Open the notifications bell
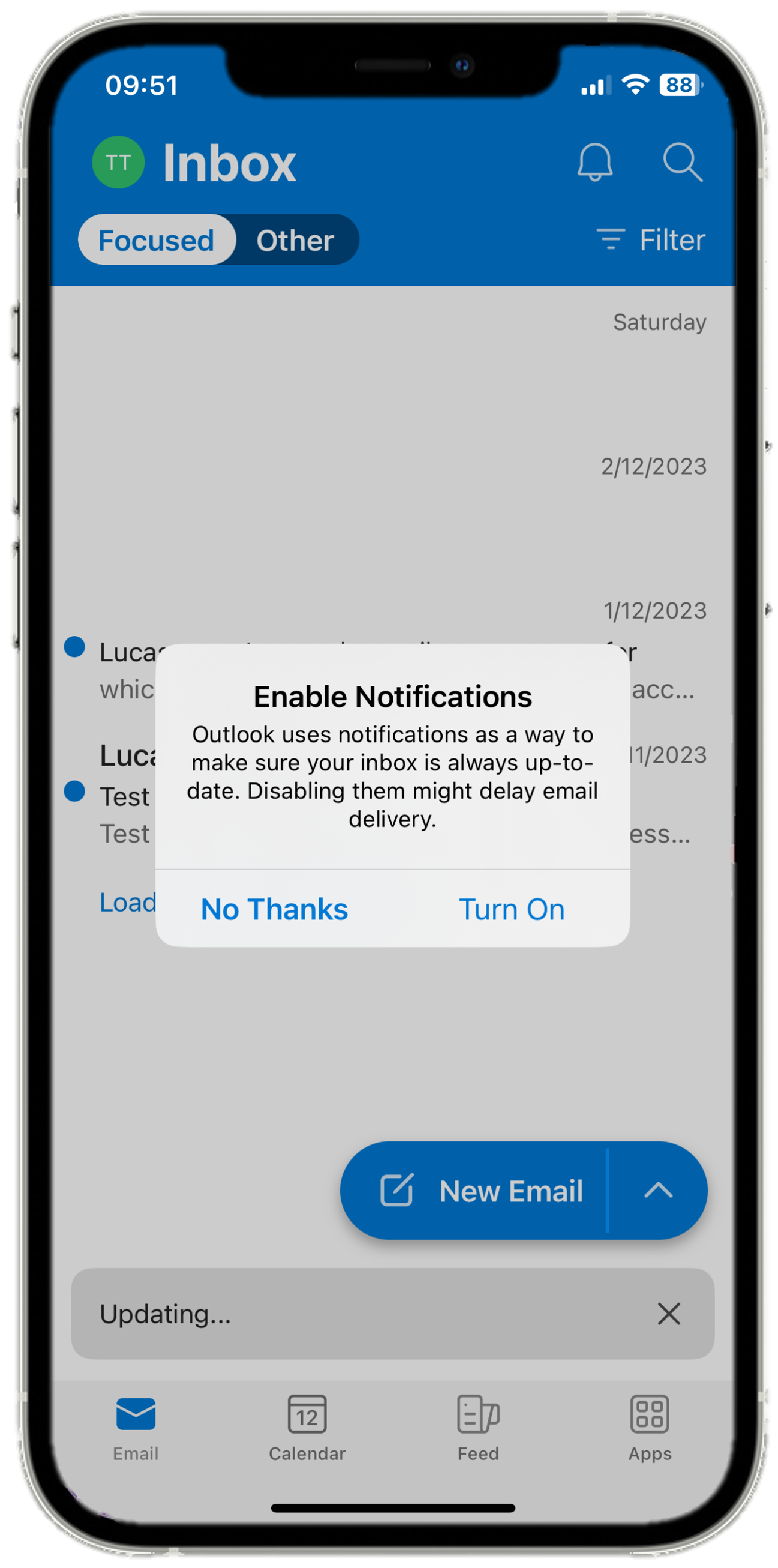 (x=594, y=163)
